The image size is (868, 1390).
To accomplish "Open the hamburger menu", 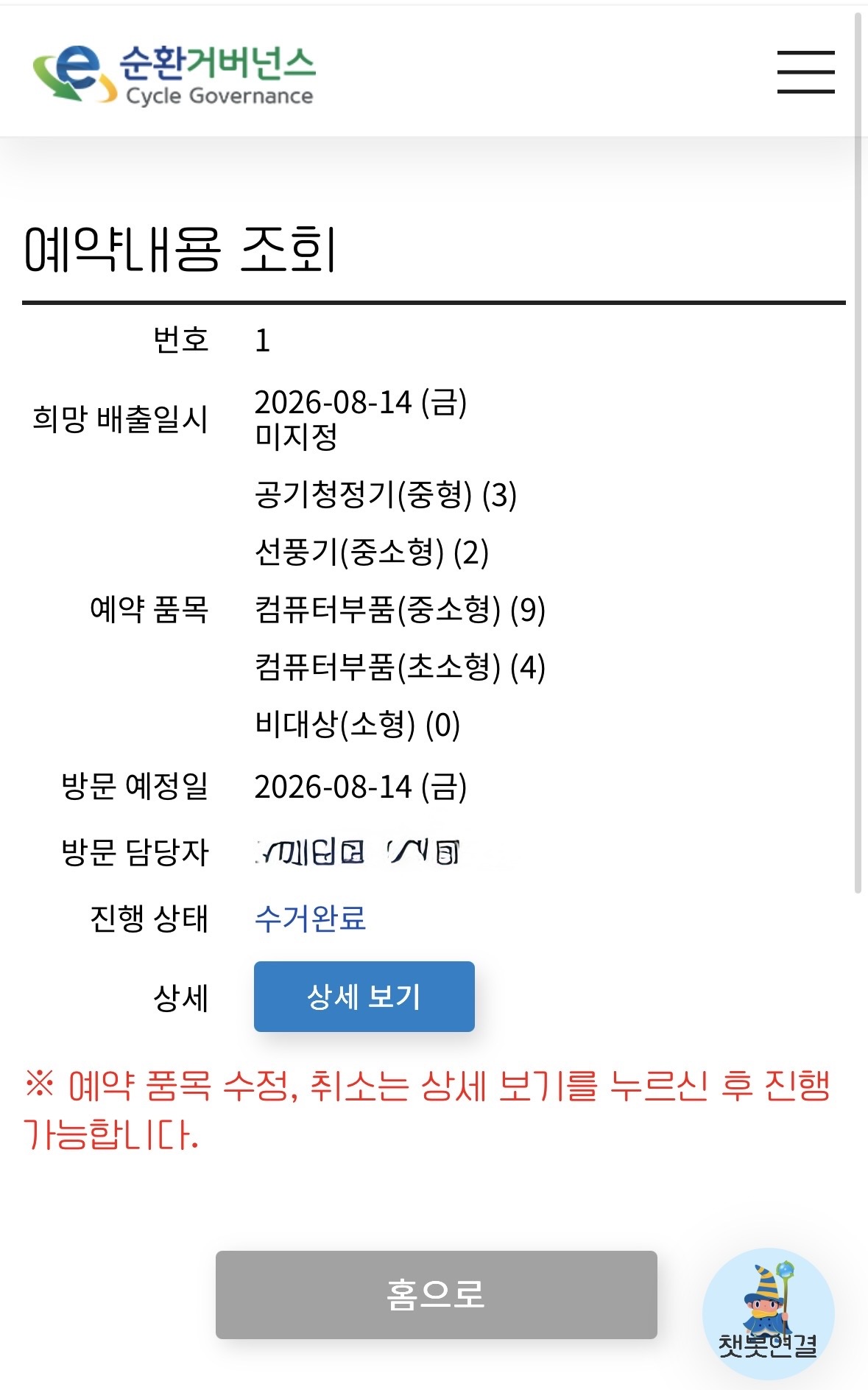I will [805, 72].
